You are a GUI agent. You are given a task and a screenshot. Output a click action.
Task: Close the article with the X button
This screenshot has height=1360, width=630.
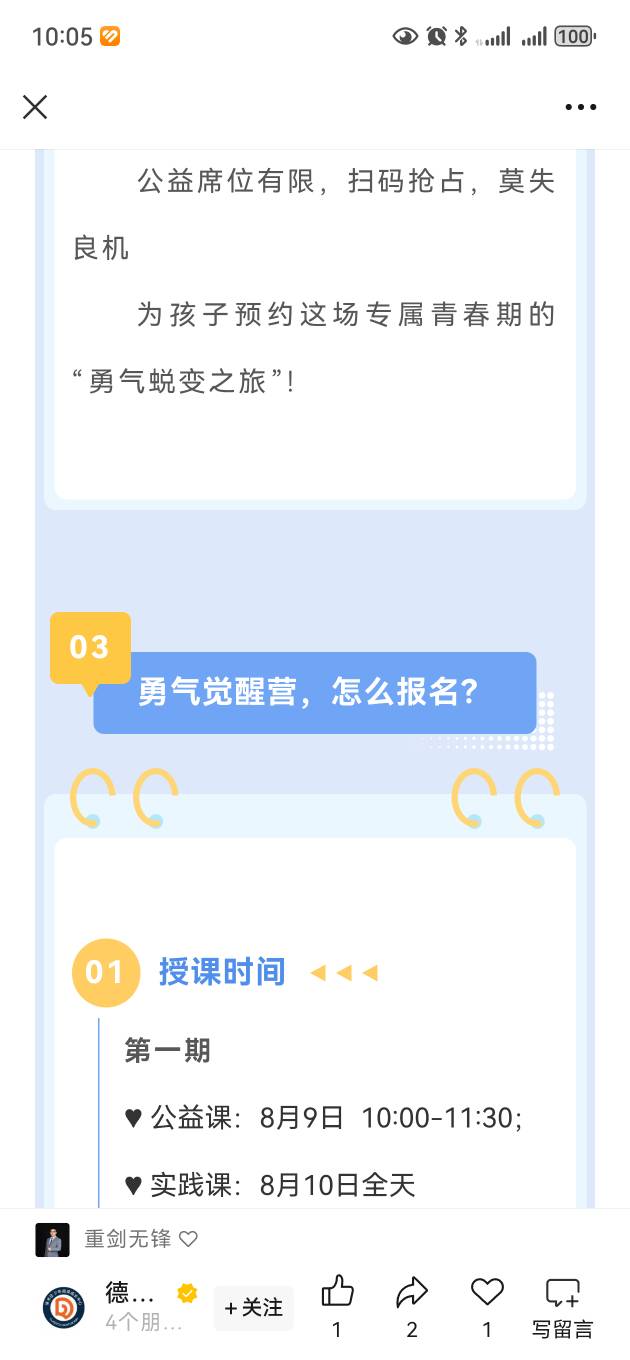point(35,107)
